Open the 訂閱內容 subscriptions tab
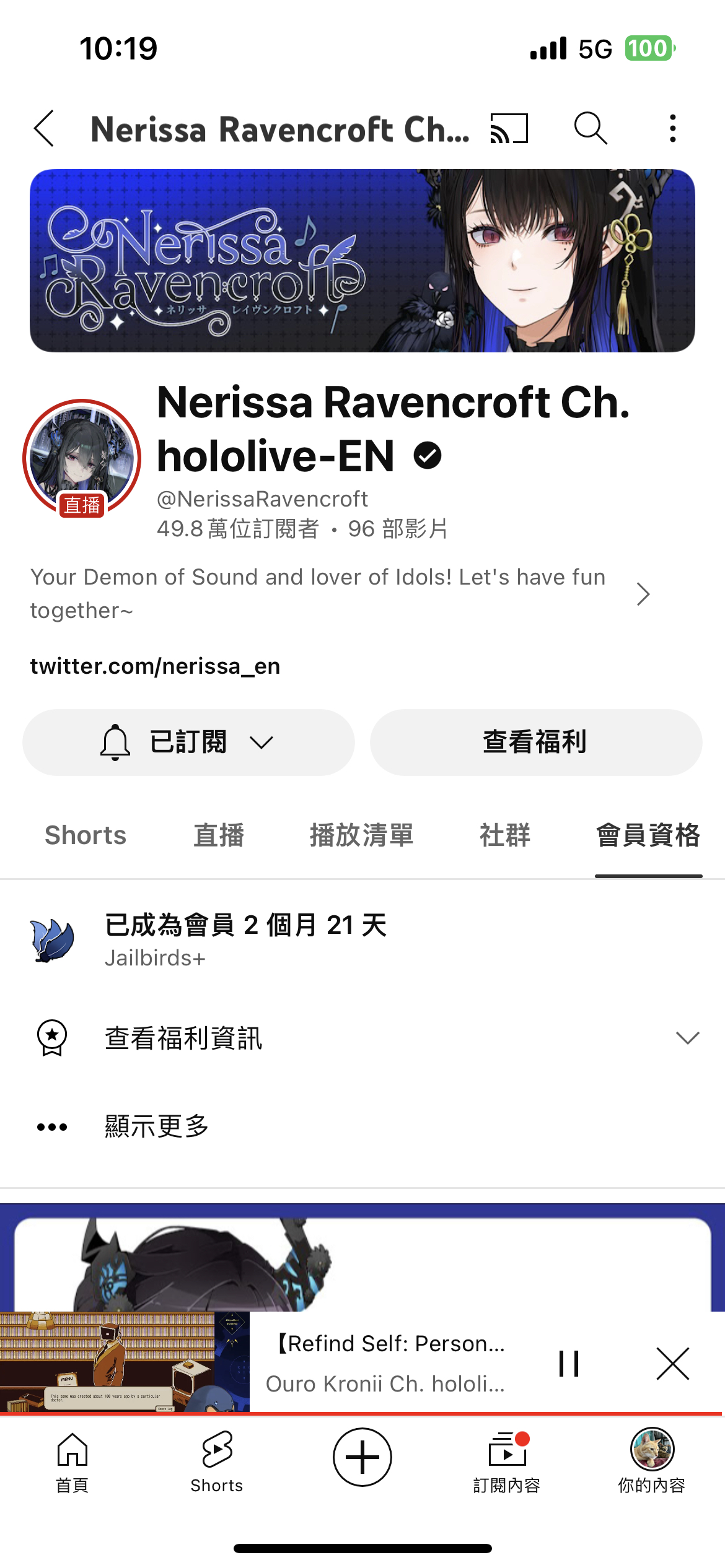725x1568 pixels. coord(507,1461)
